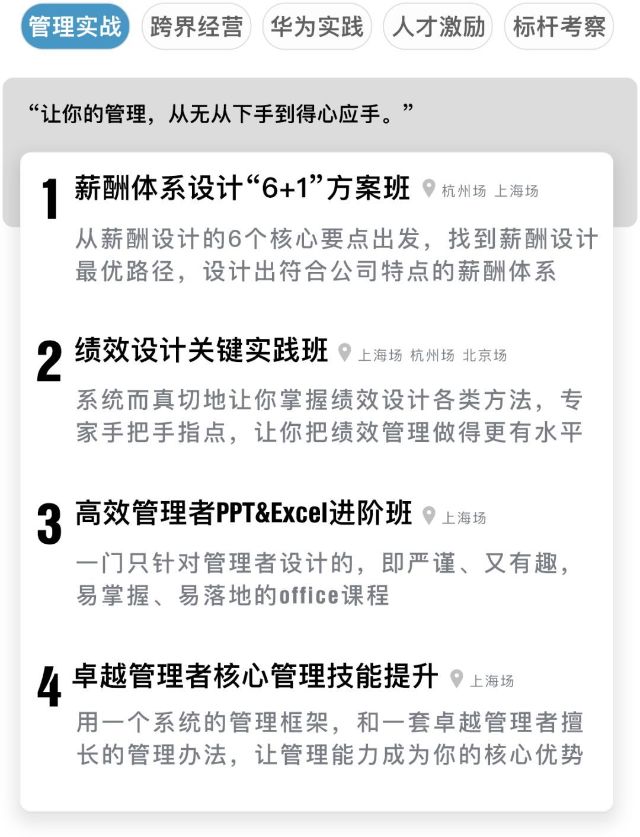Screen dimensions: 640x837
Task: Select the 管理实战 tab
Action: tap(75, 27)
